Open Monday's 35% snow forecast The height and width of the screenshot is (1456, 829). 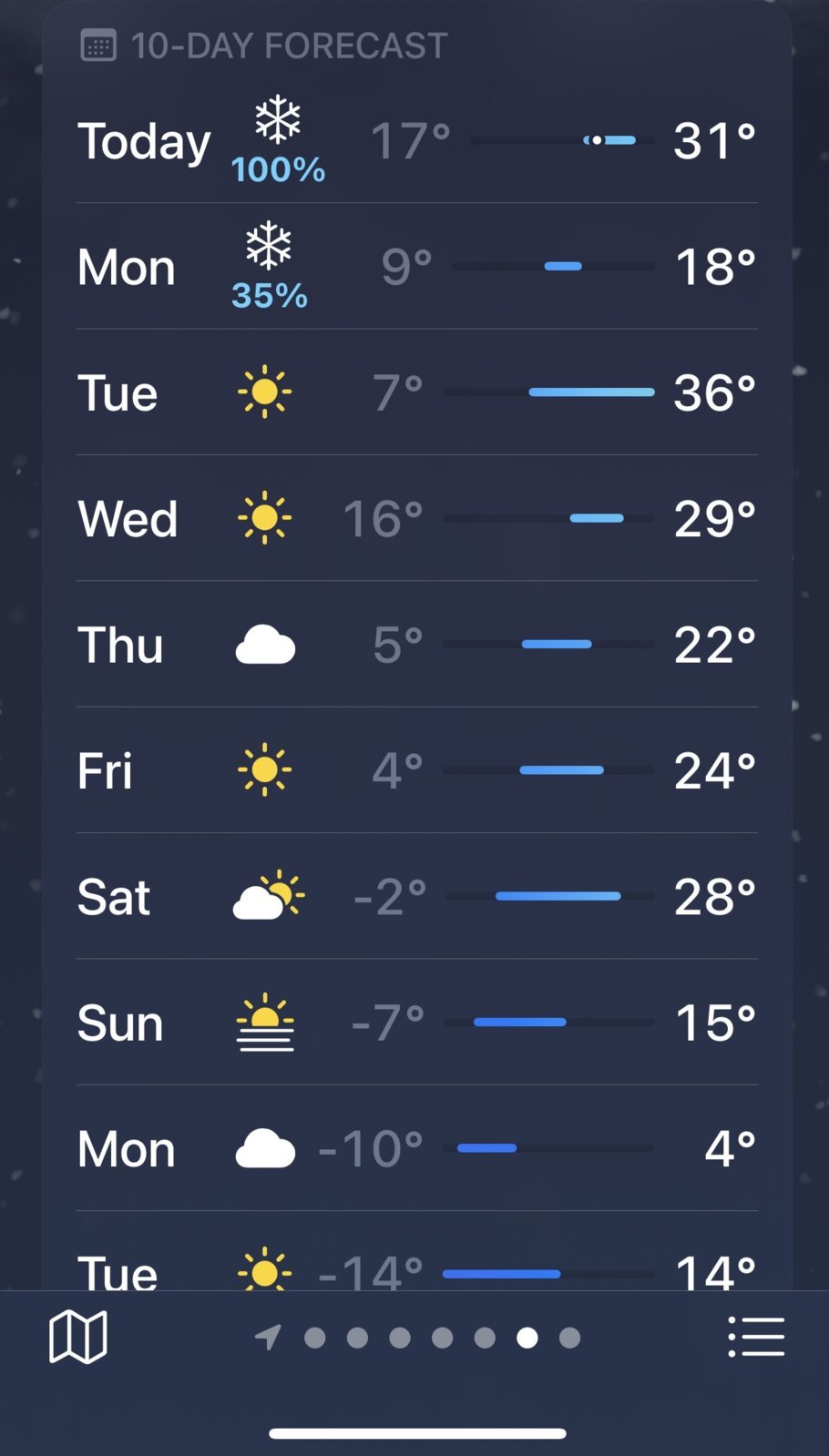click(x=416, y=267)
